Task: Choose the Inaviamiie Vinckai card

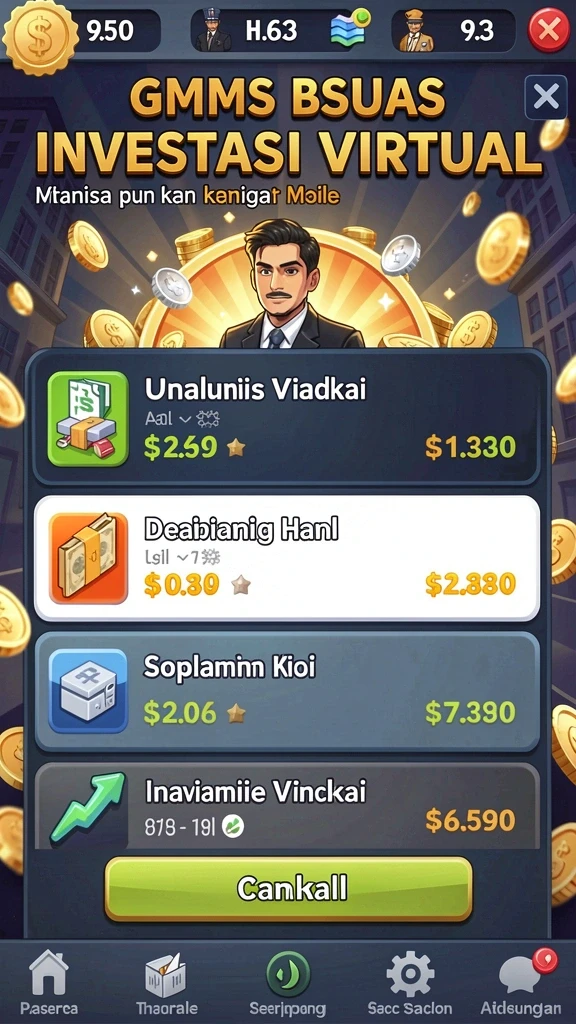Action: 286,806
